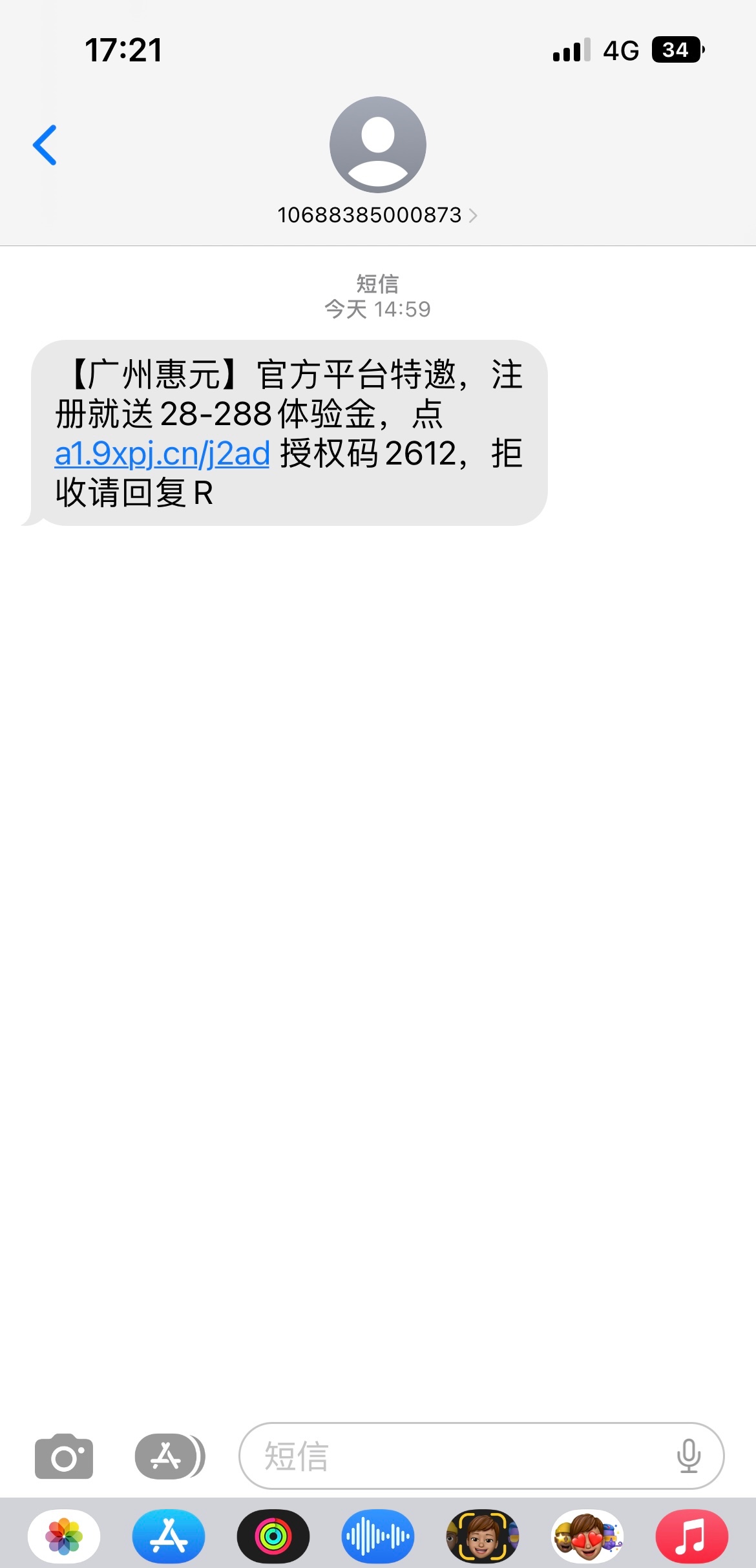Go back to the messages list
Viewport: 756px width, 1568px height.
pyautogui.click(x=45, y=145)
